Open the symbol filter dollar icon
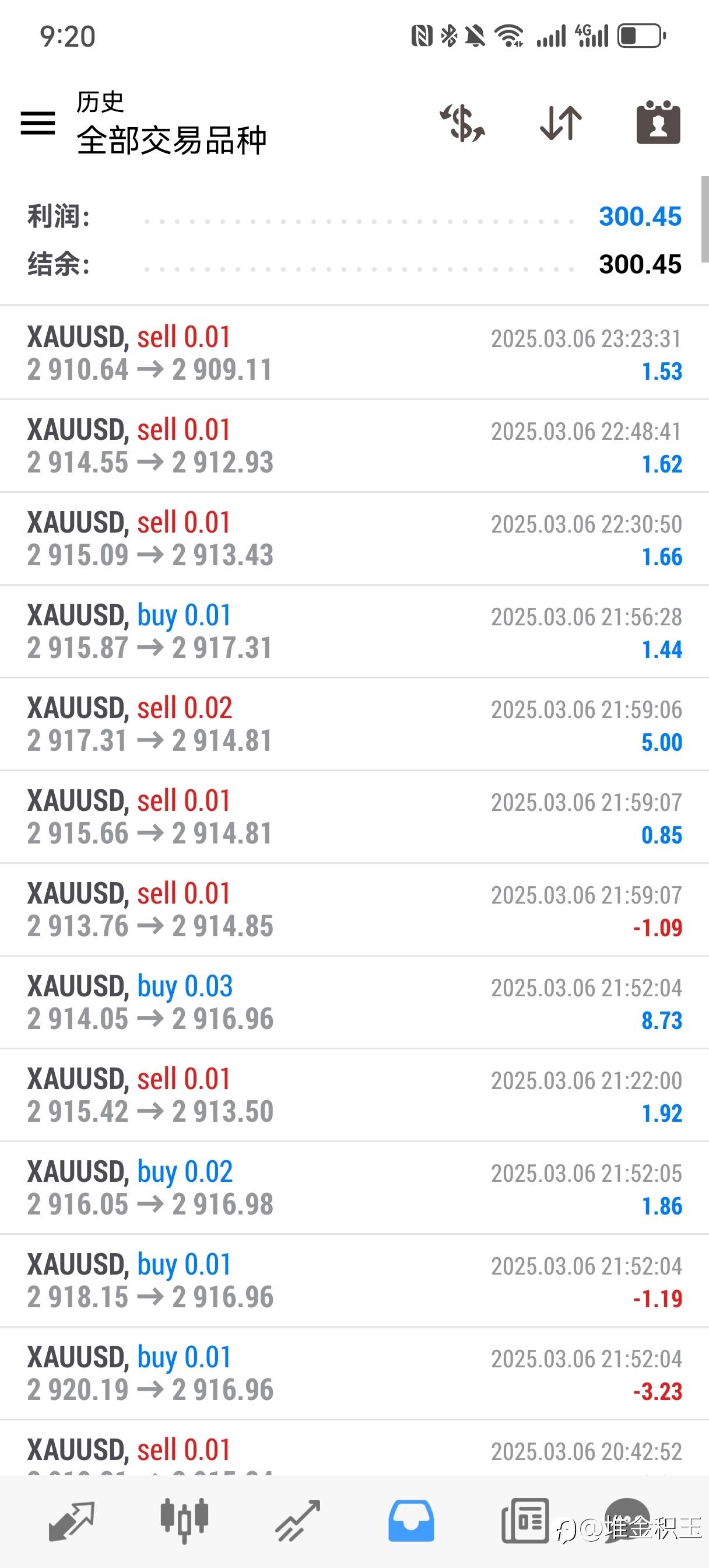 [x=462, y=123]
